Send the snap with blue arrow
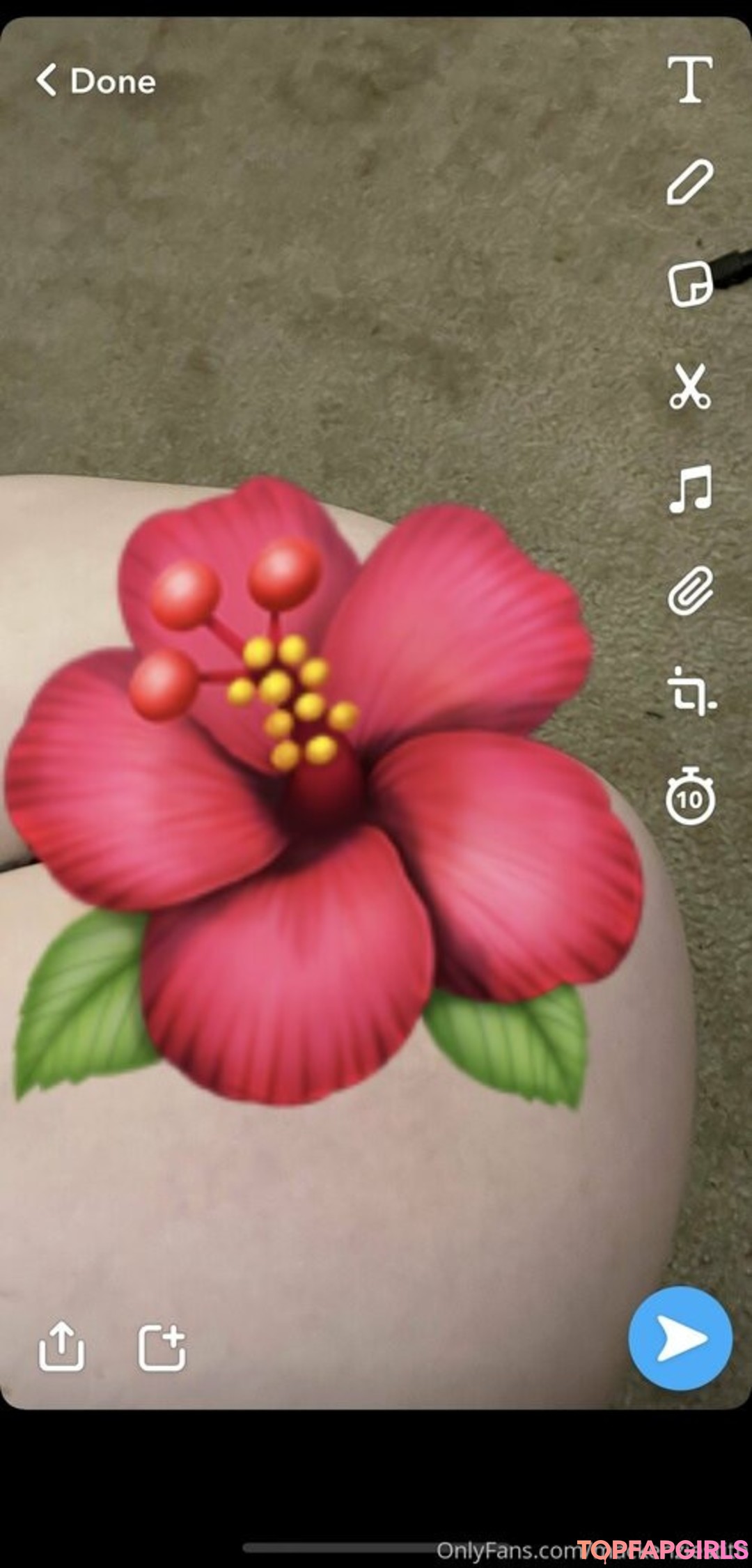Screen dimensions: 752x1568 (680, 1338)
